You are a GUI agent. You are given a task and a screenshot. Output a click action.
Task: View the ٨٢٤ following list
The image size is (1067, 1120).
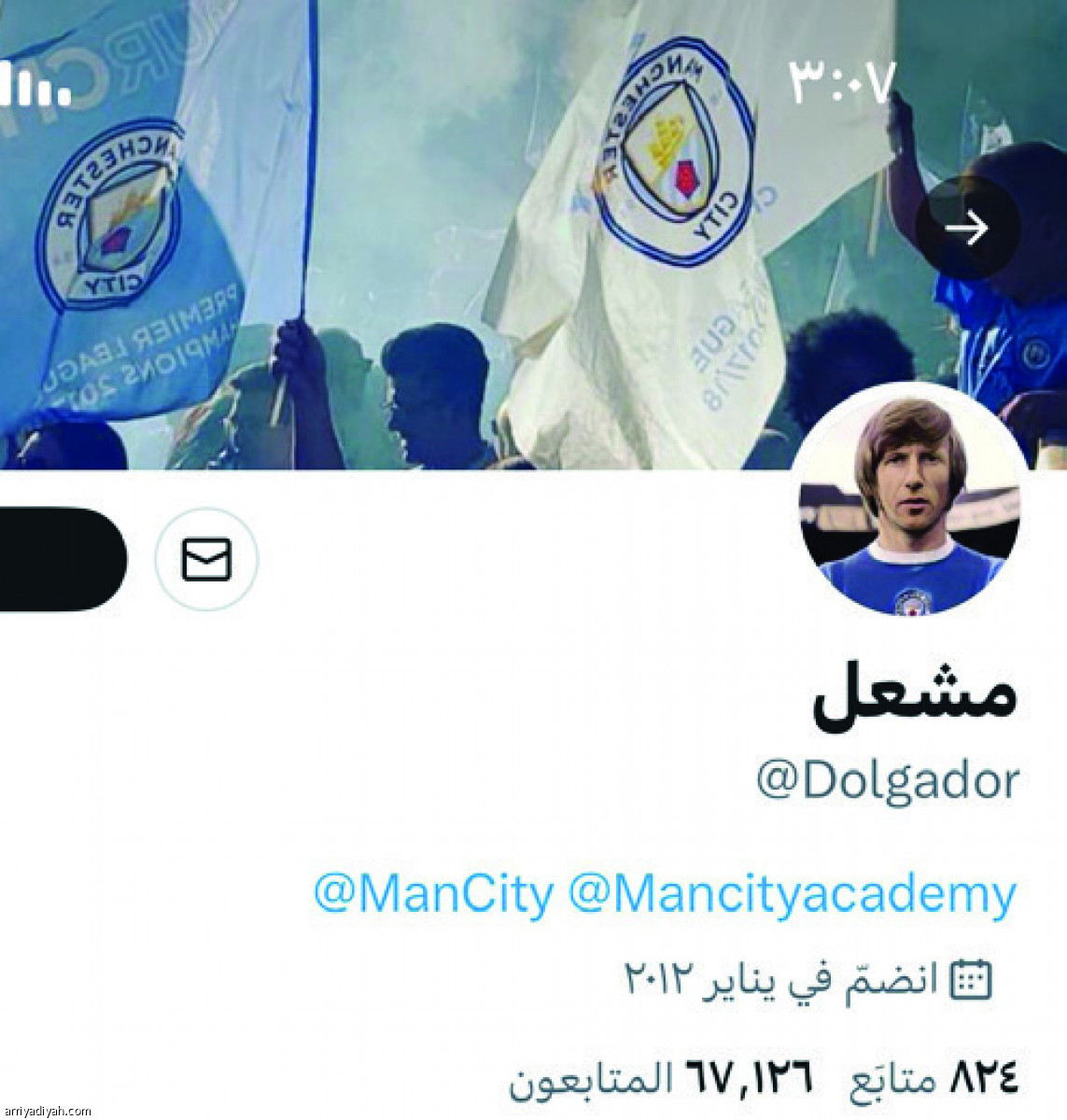pos(934,1079)
